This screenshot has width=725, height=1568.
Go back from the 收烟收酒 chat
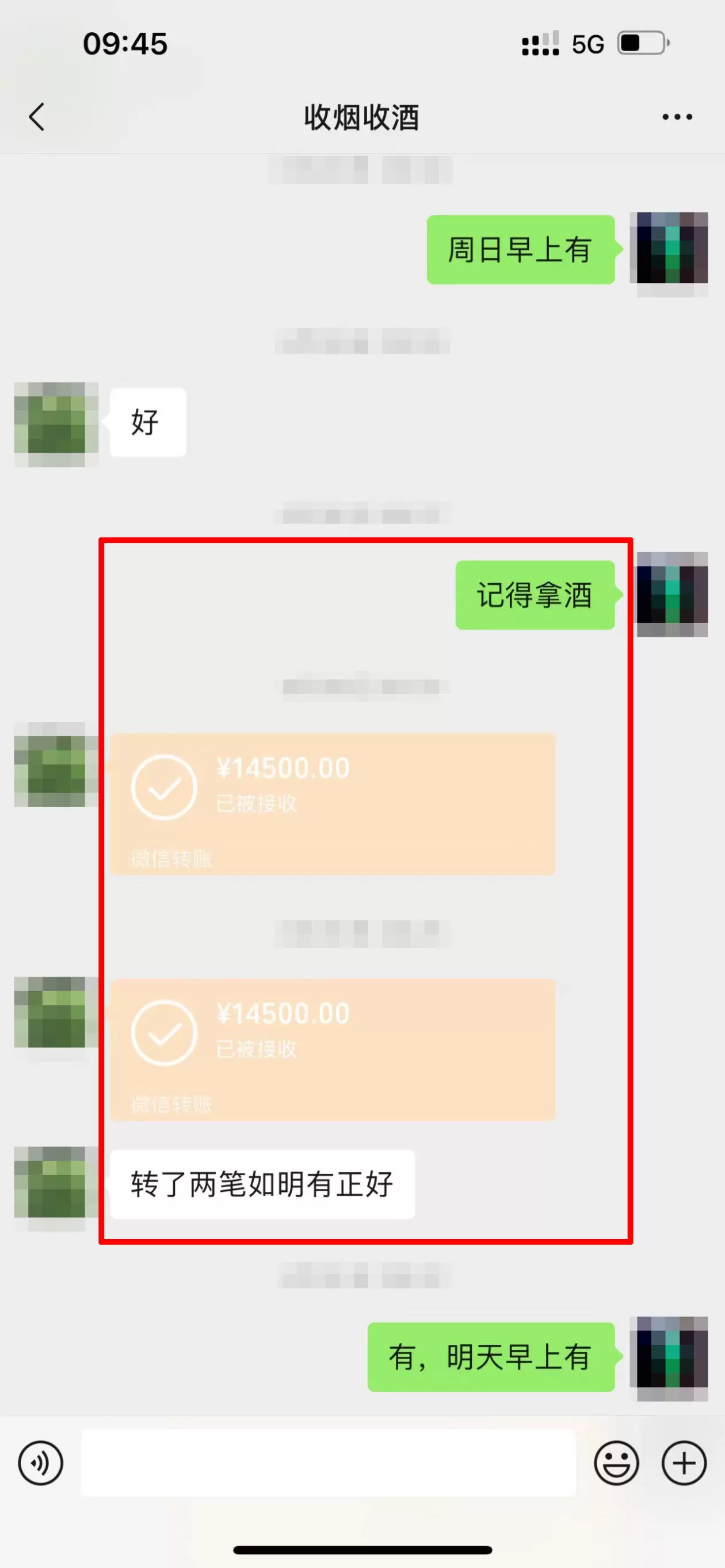36,117
